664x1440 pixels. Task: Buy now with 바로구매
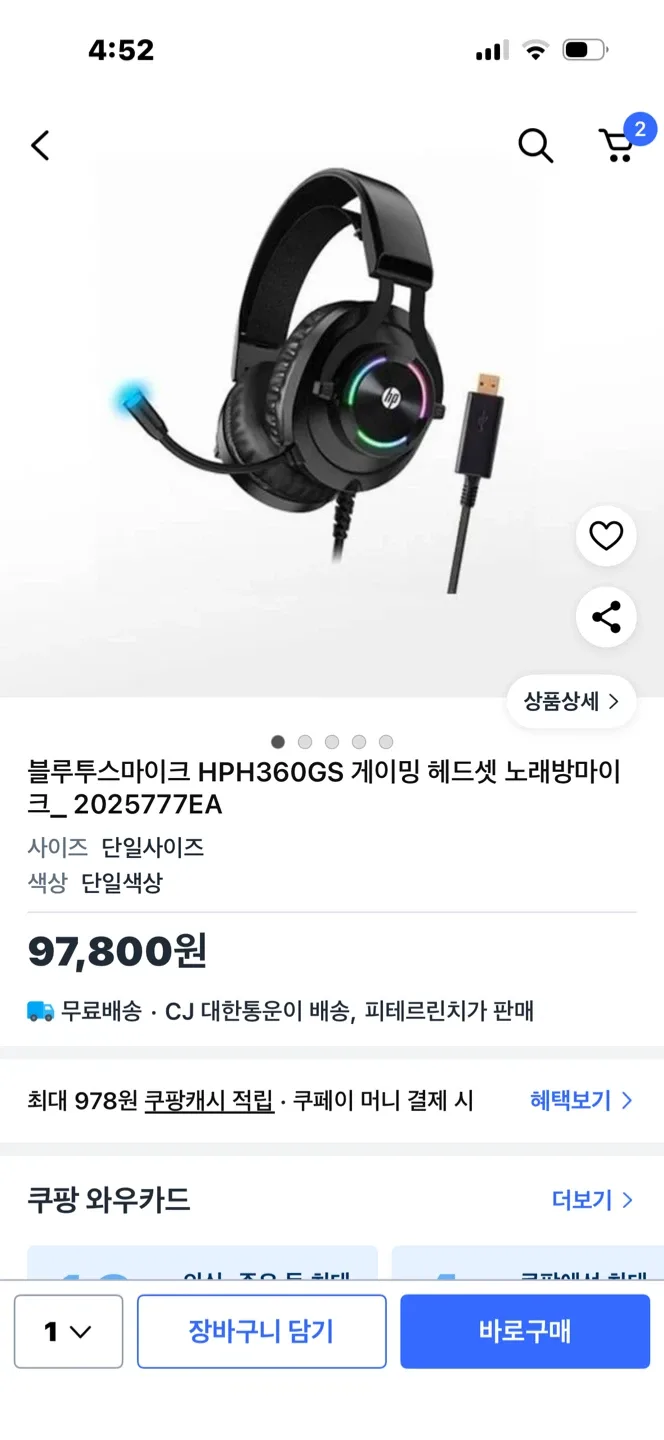coord(525,1332)
